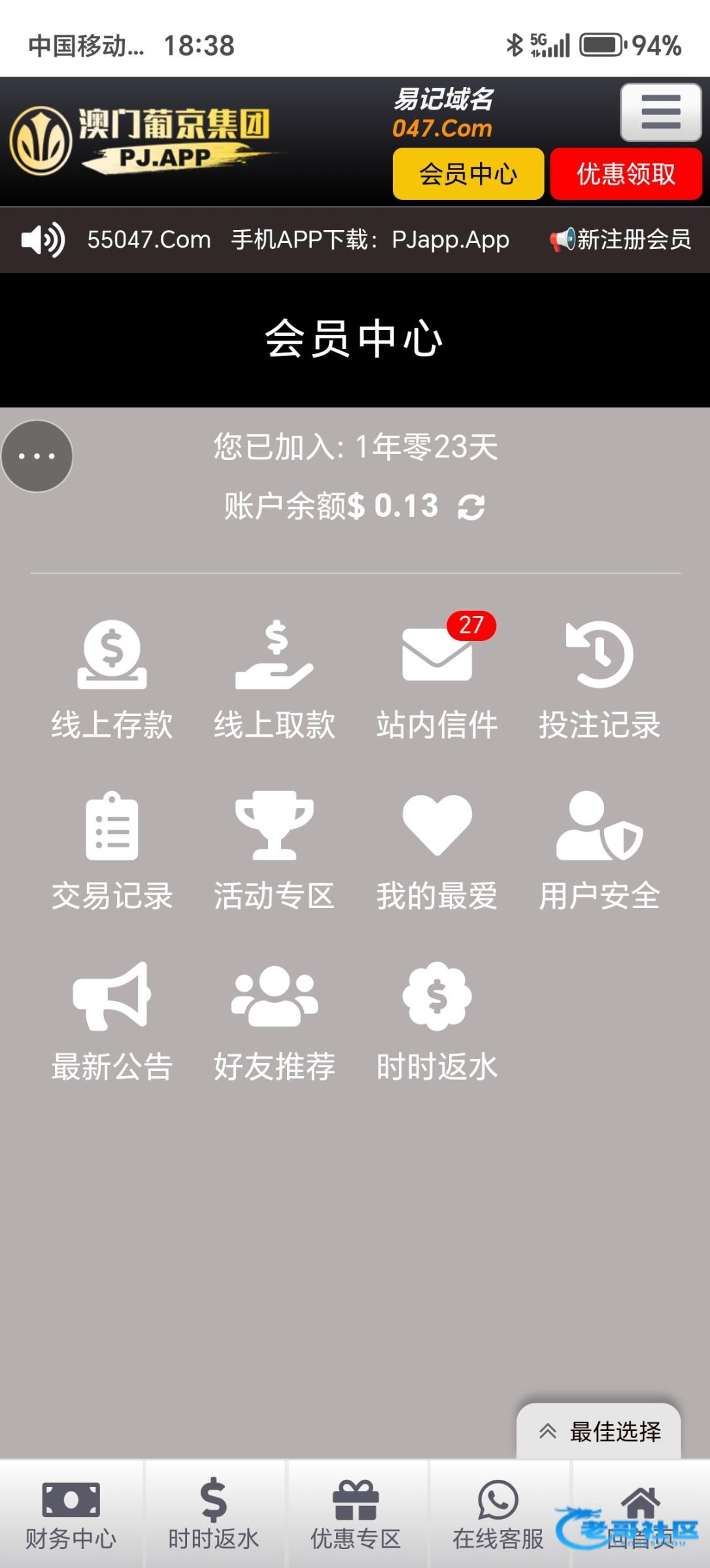Open 站内信件 inbox with 27 messages
This screenshot has width=710, height=1568.
(x=437, y=679)
